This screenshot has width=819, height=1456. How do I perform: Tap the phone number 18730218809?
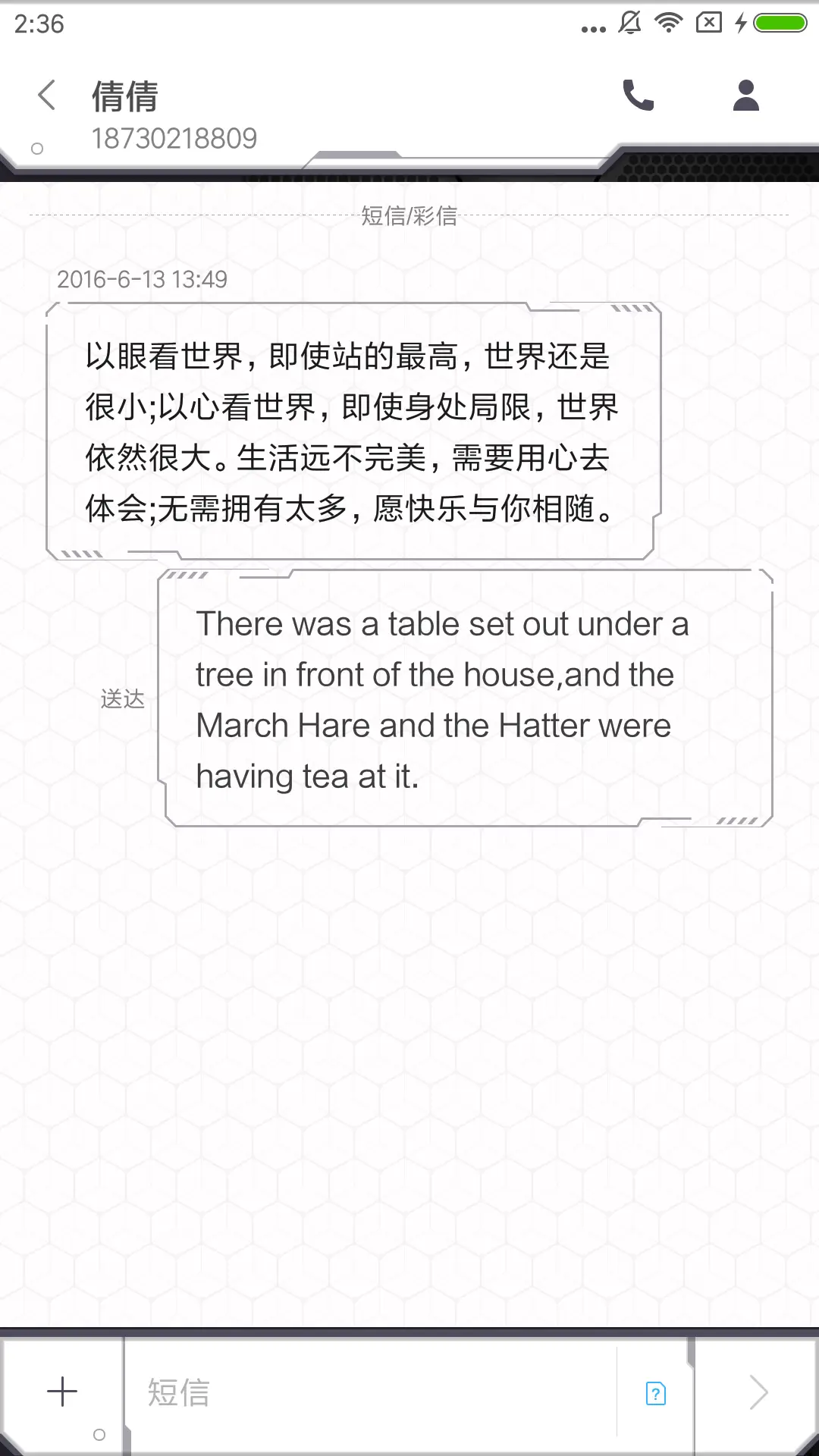coord(175,138)
